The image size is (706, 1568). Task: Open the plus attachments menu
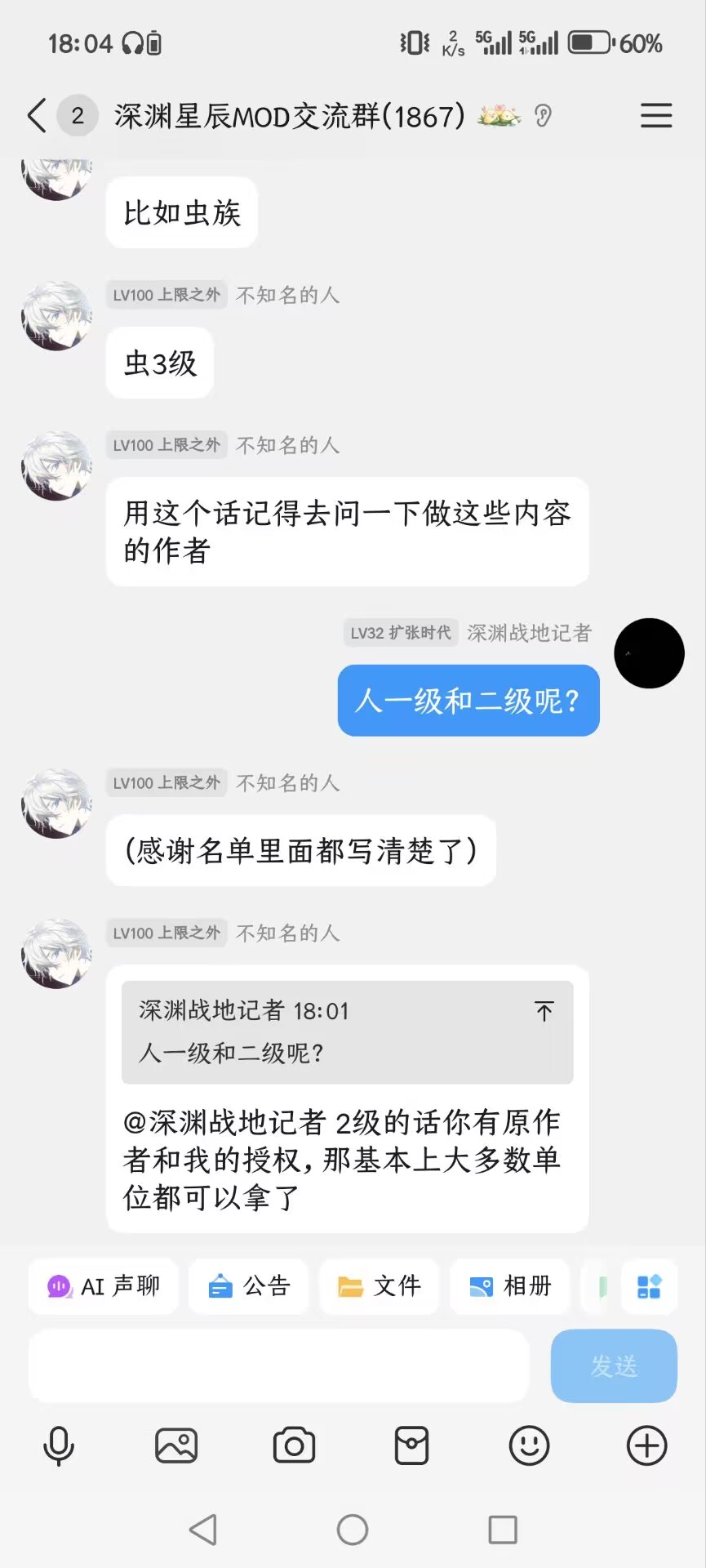coord(646,1446)
